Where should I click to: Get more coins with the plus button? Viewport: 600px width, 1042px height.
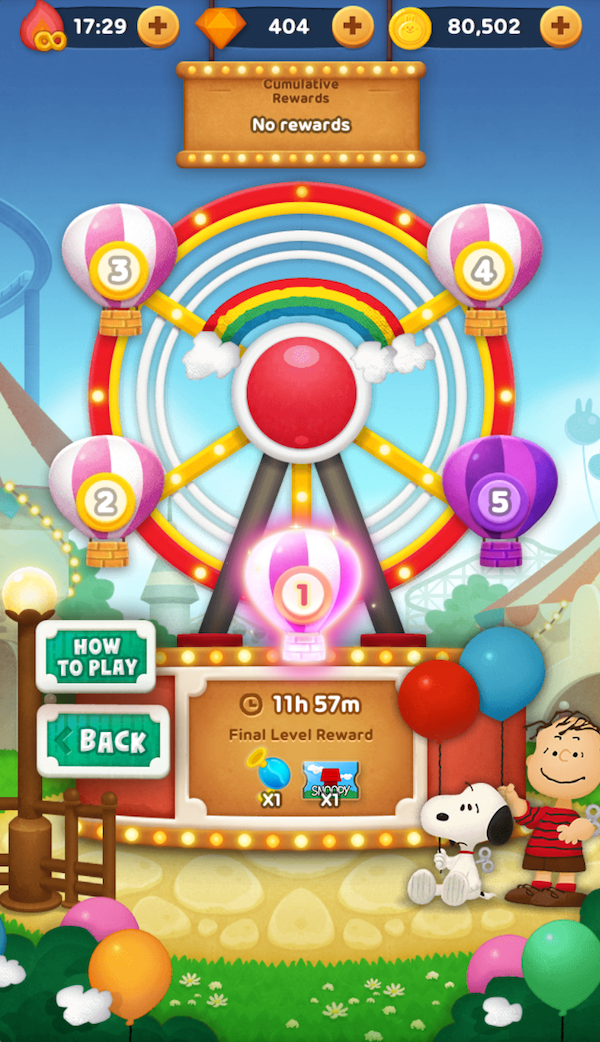pos(560,27)
